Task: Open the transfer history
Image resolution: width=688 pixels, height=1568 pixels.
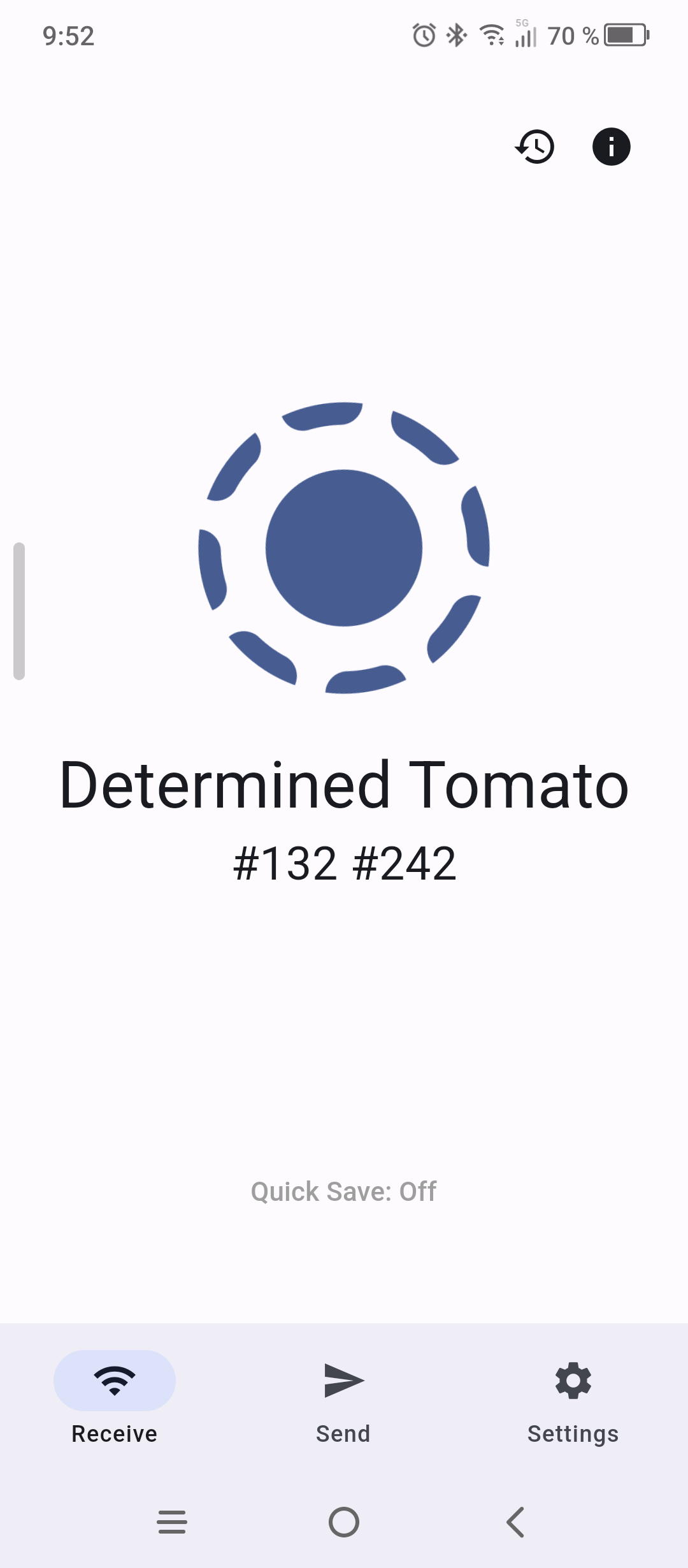Action: [x=535, y=147]
